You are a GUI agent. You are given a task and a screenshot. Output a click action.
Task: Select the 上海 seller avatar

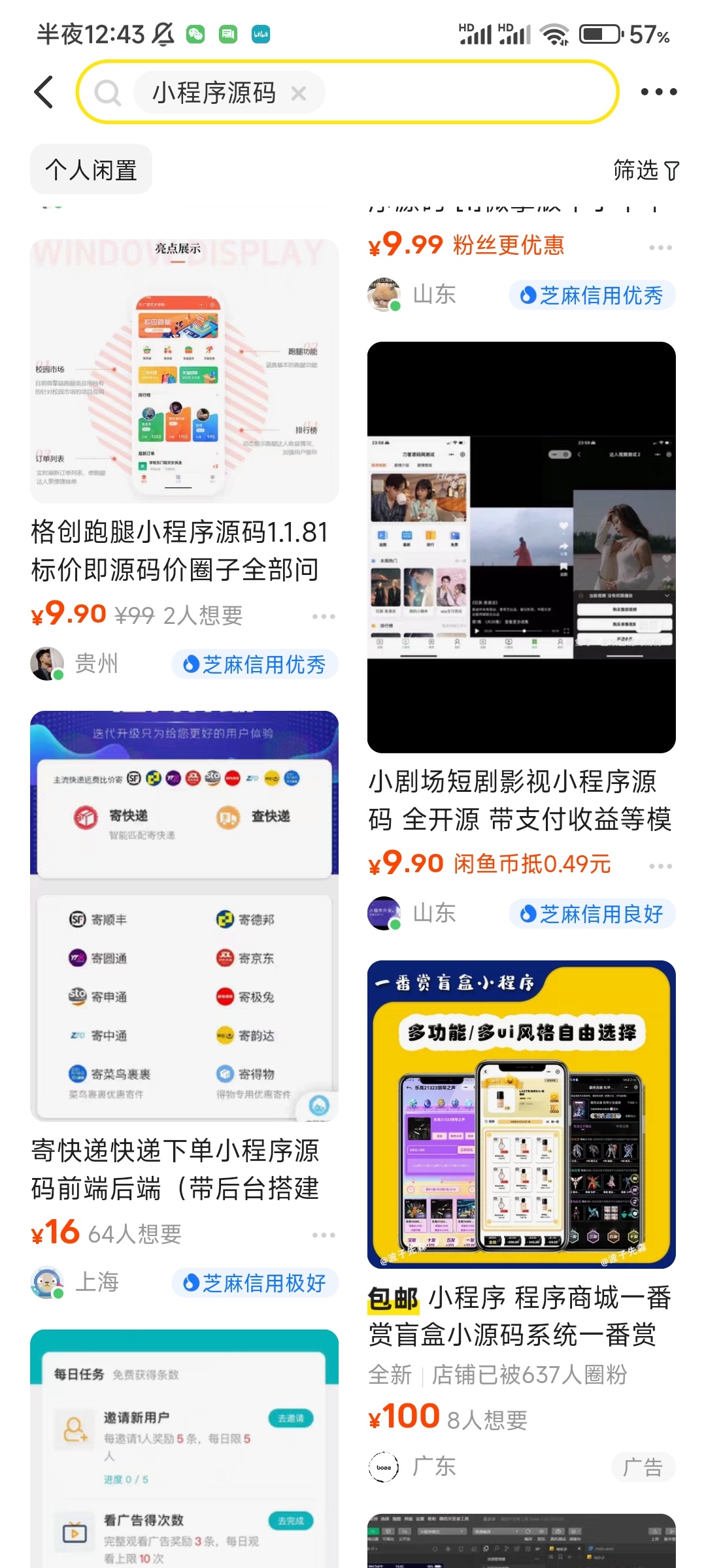[47, 1282]
